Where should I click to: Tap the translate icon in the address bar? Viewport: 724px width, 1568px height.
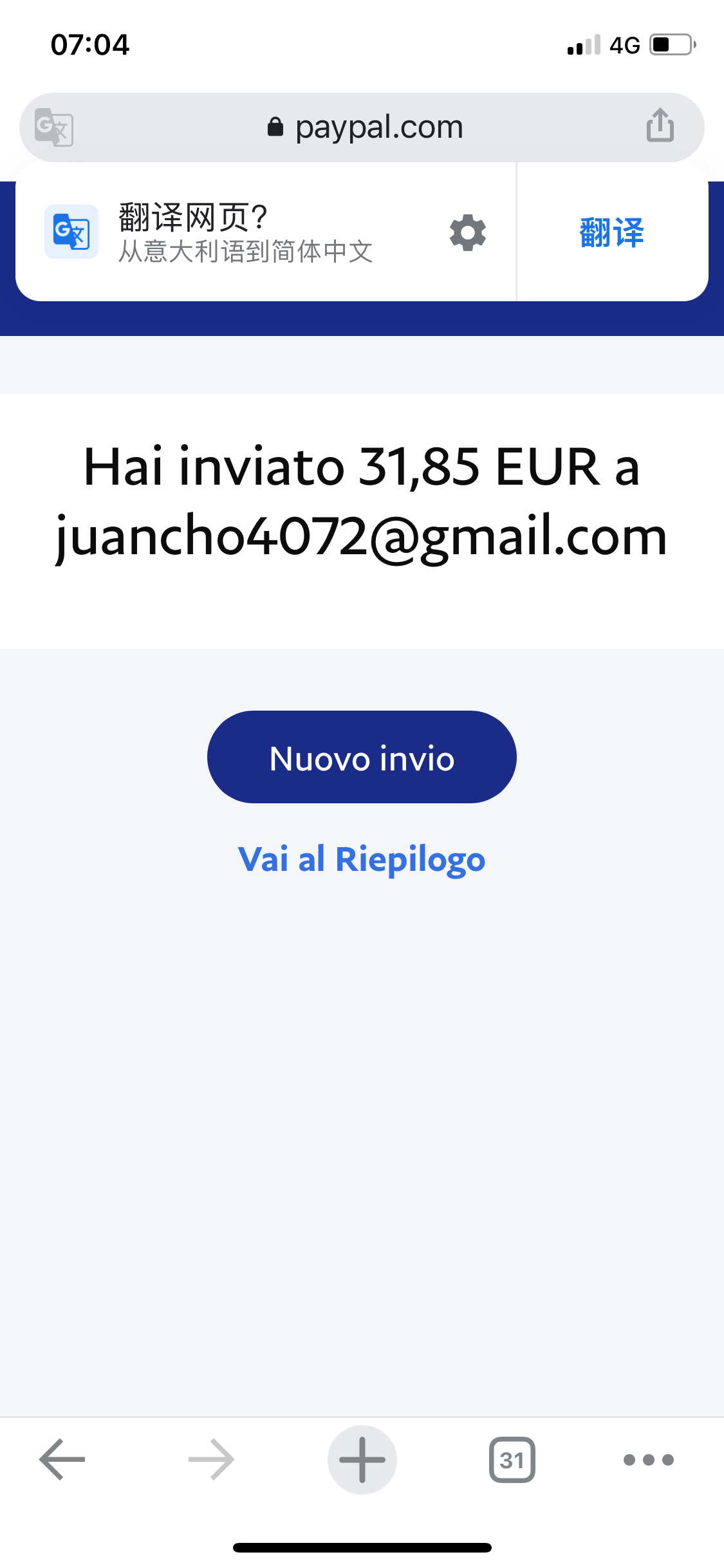(54, 127)
